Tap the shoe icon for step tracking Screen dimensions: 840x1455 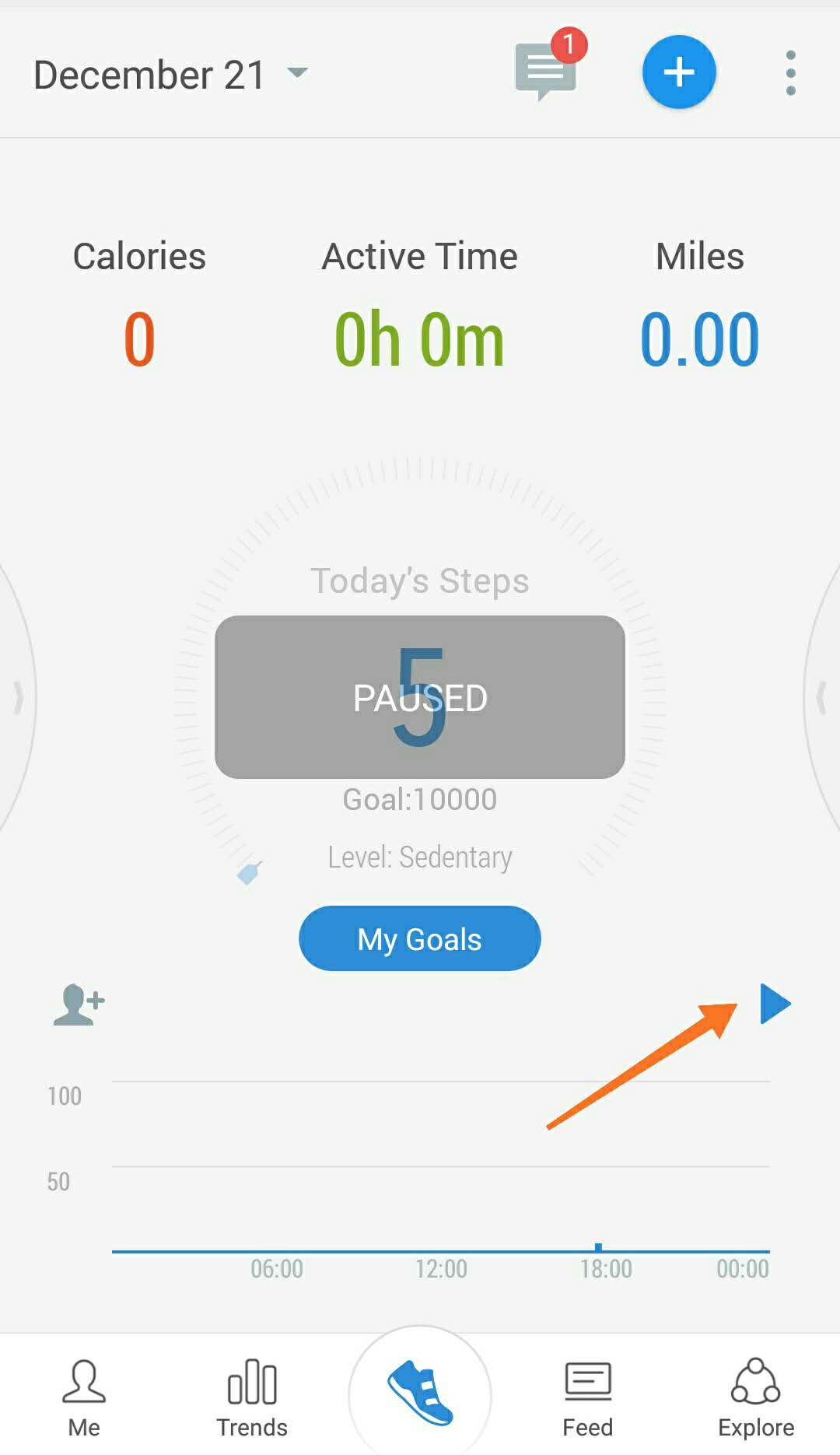[x=419, y=1393]
